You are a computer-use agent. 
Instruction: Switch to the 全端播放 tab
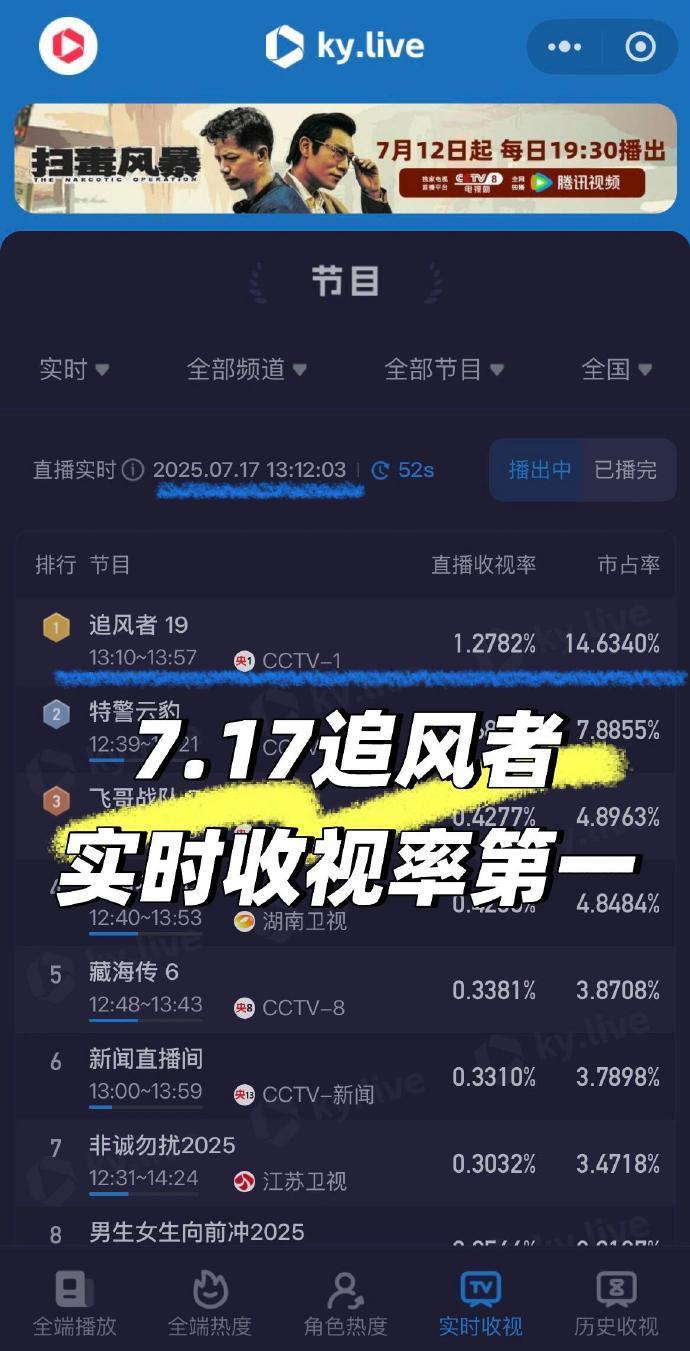click(75, 1304)
